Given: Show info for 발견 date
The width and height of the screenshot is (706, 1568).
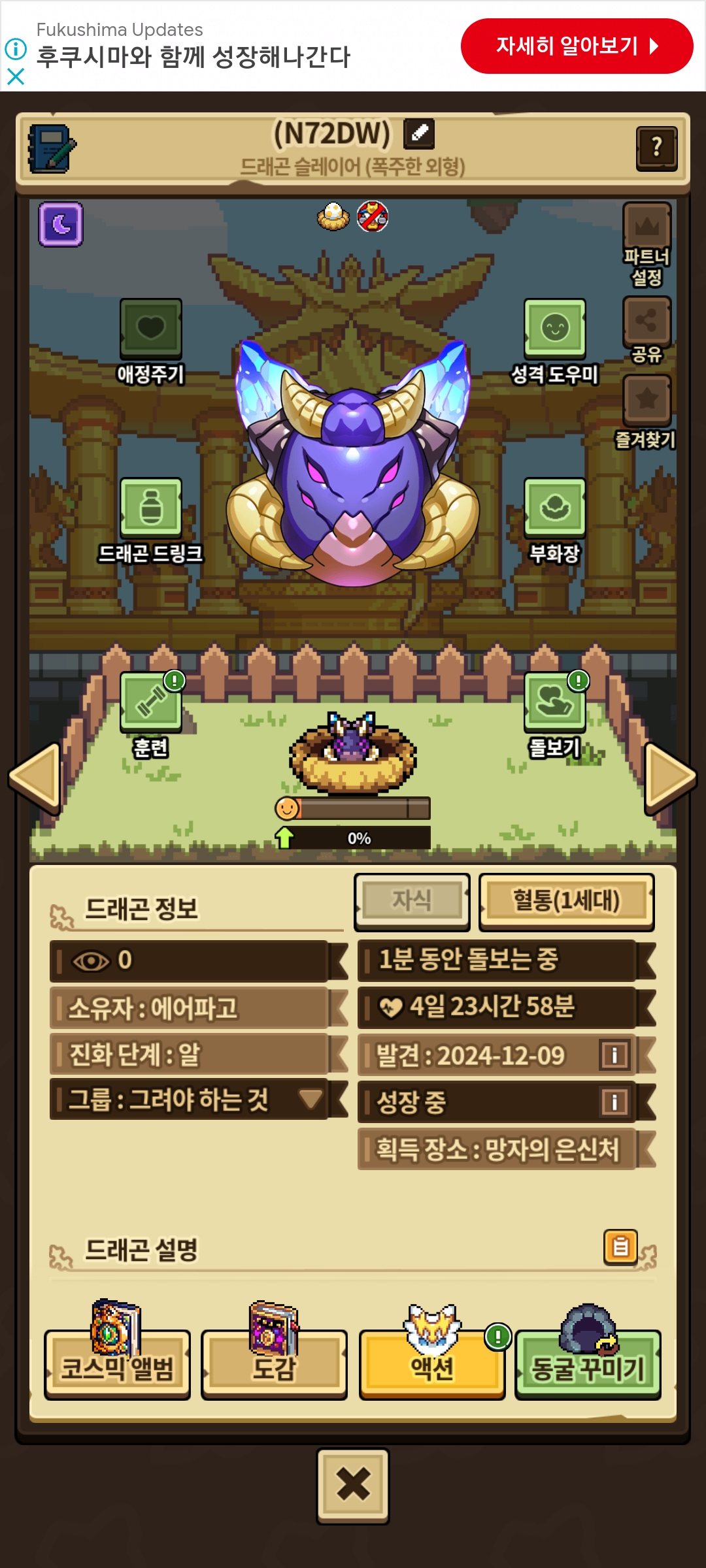Looking at the screenshot, I should [614, 1054].
